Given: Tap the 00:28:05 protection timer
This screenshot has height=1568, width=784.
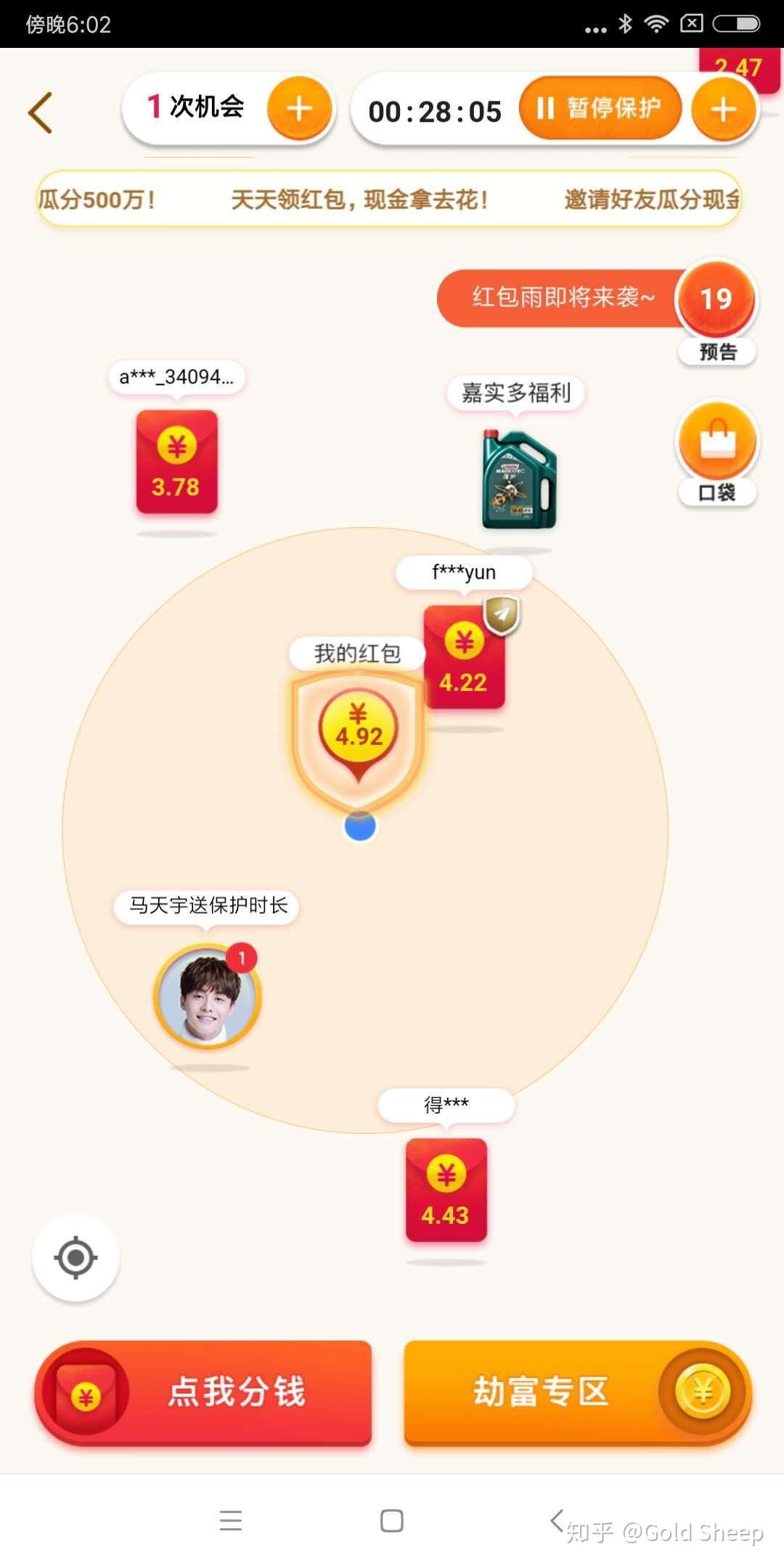Looking at the screenshot, I should pos(434,110).
